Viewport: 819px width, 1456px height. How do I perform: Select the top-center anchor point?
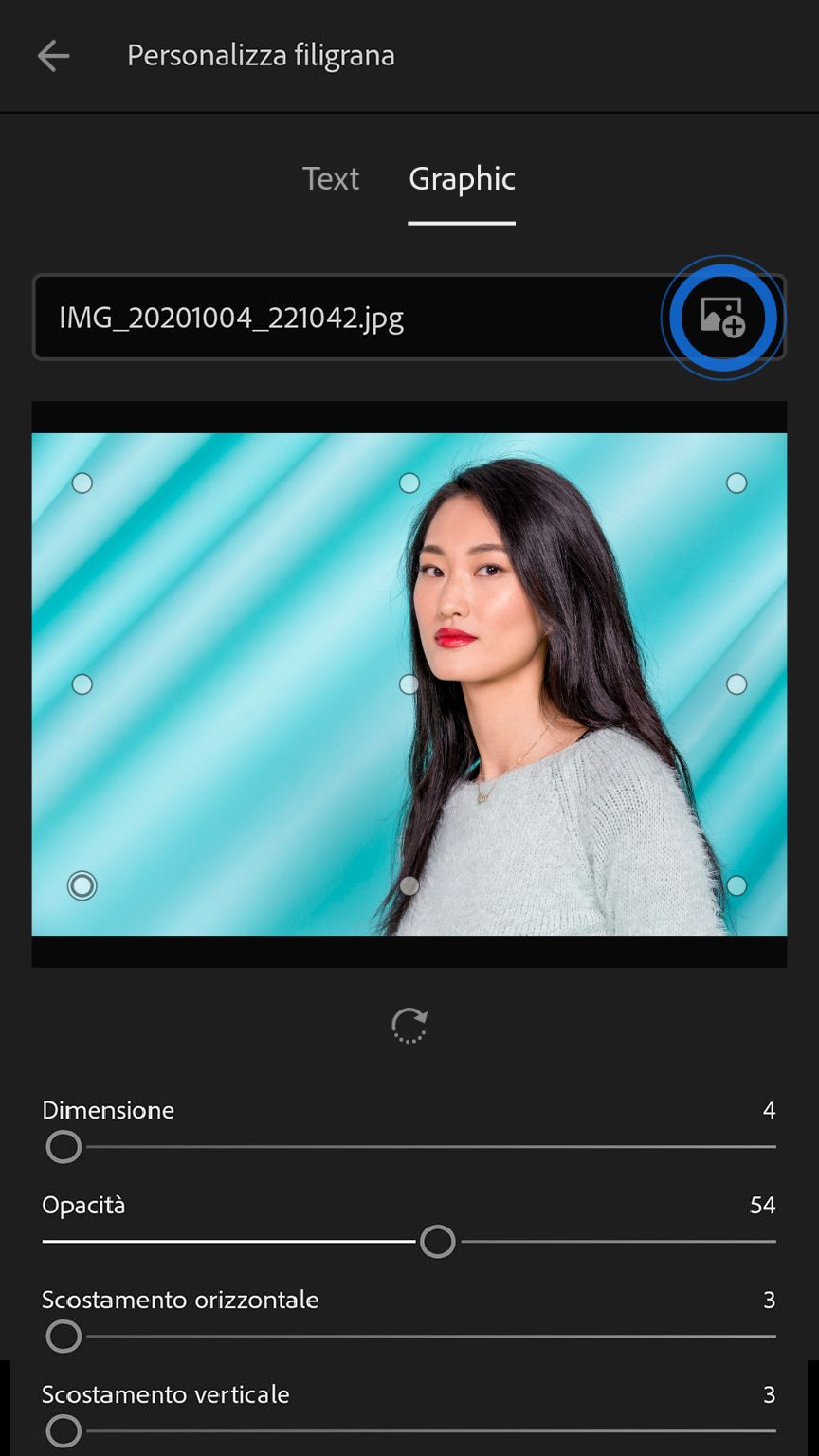point(408,482)
